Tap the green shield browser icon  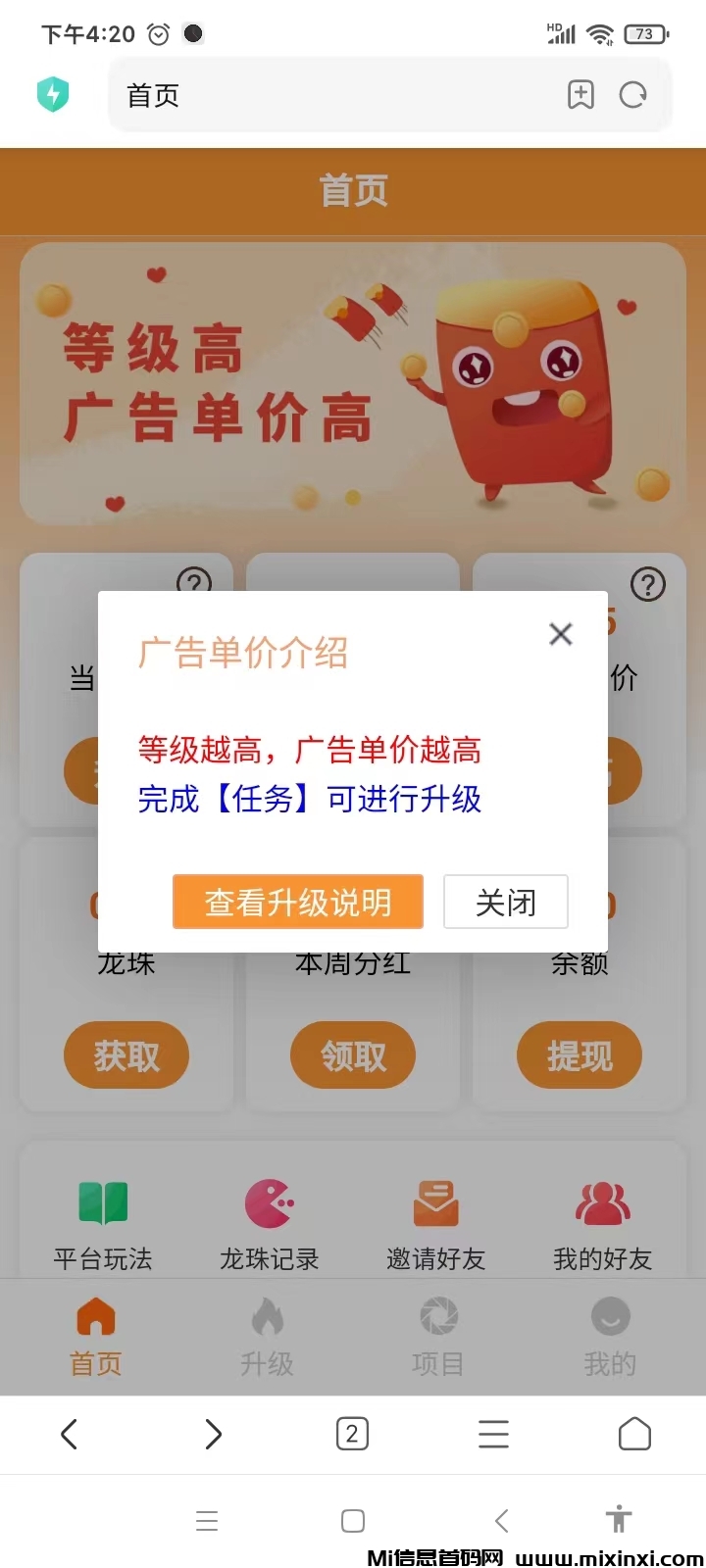coord(53,94)
